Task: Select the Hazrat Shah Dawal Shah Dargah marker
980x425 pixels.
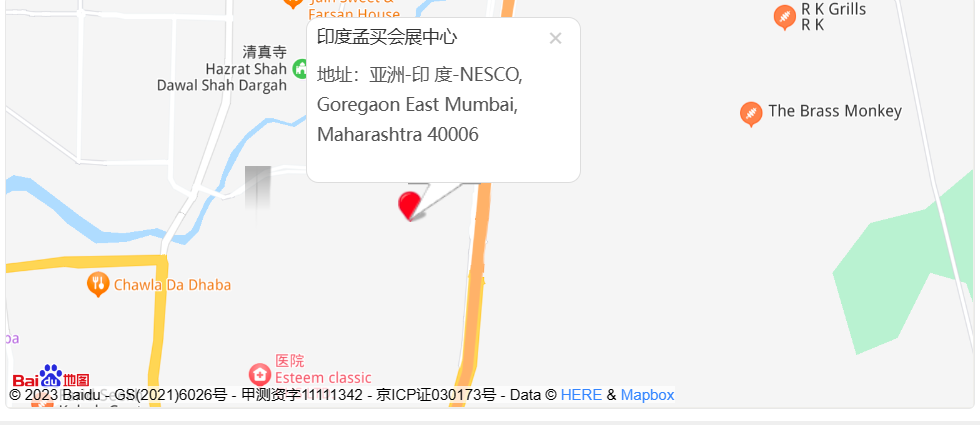Action: tap(299, 69)
